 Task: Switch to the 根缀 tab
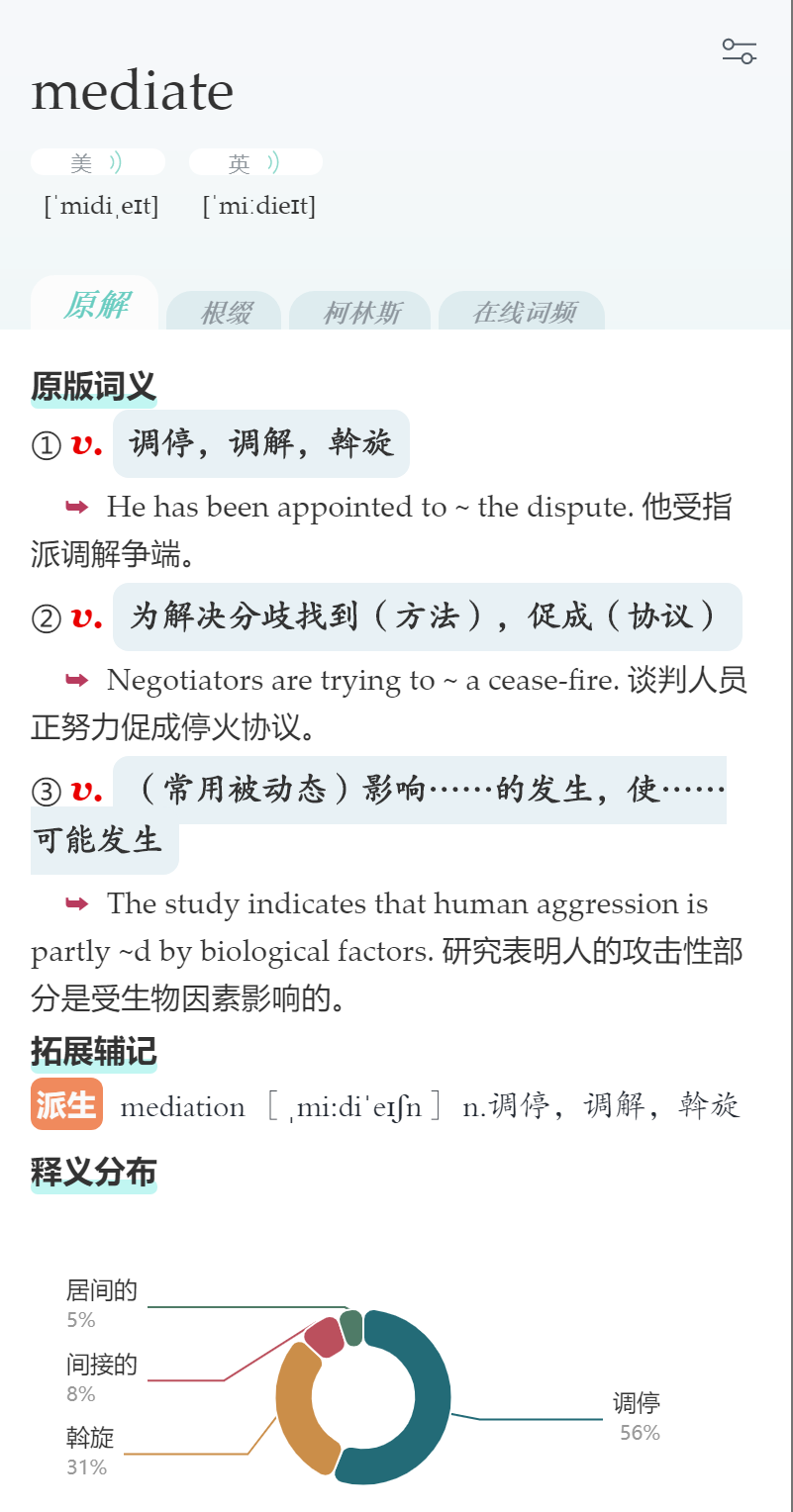pos(225,313)
